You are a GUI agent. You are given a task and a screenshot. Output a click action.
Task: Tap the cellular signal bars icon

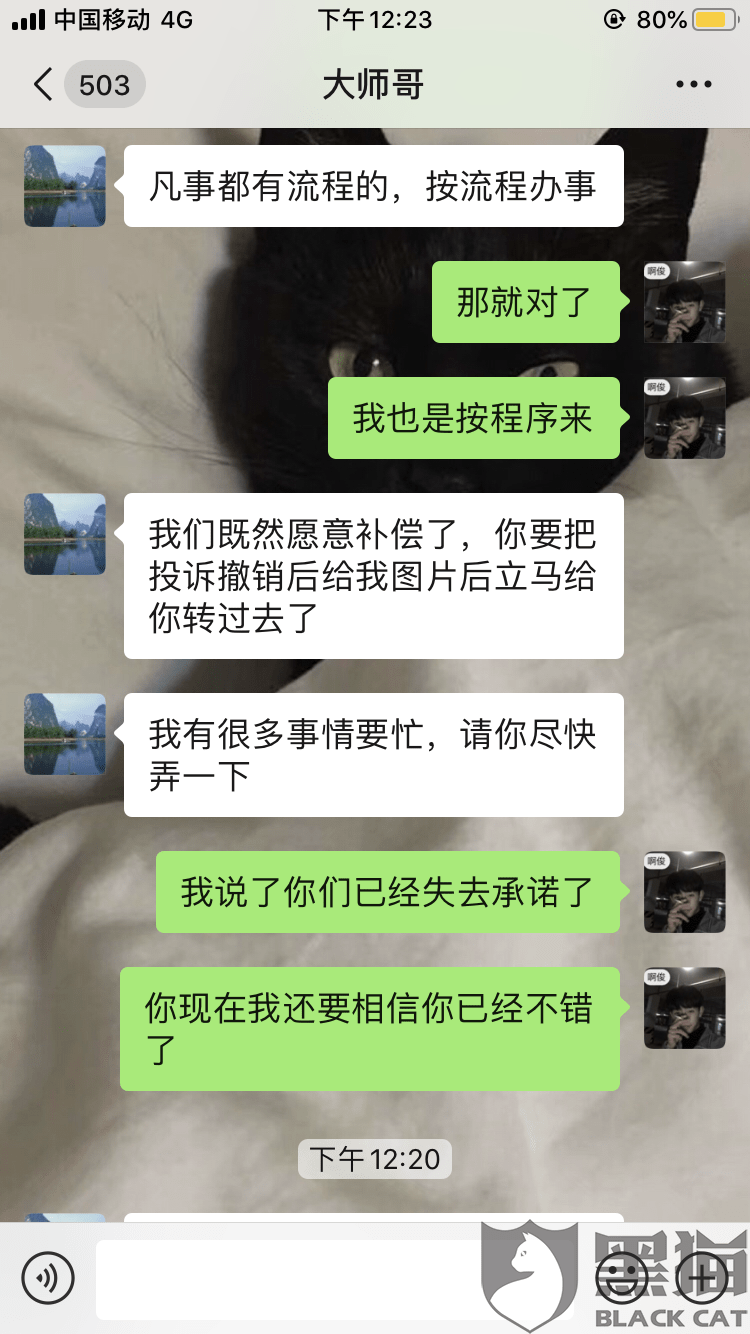[25, 18]
